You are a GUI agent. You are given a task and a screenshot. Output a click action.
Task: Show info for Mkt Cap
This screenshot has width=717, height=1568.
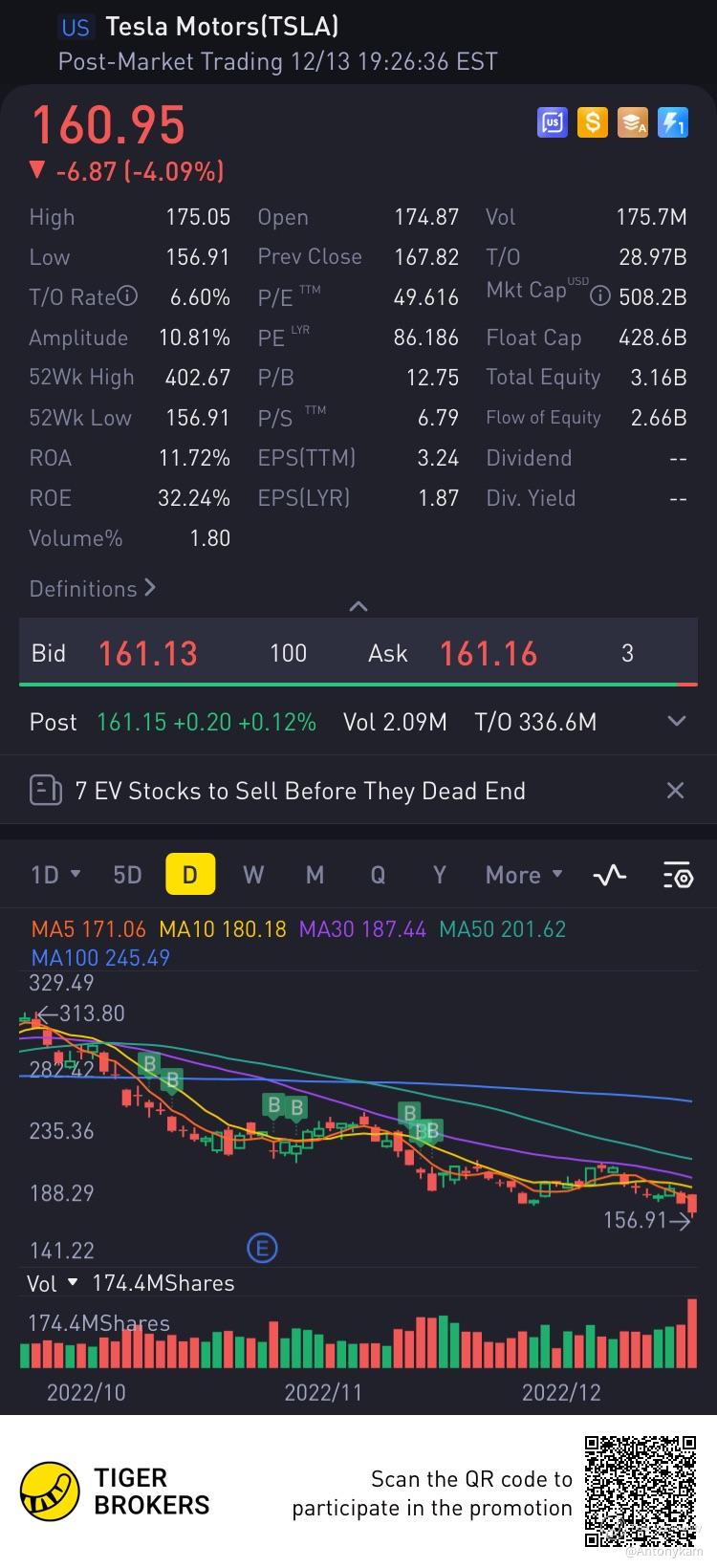(x=599, y=296)
